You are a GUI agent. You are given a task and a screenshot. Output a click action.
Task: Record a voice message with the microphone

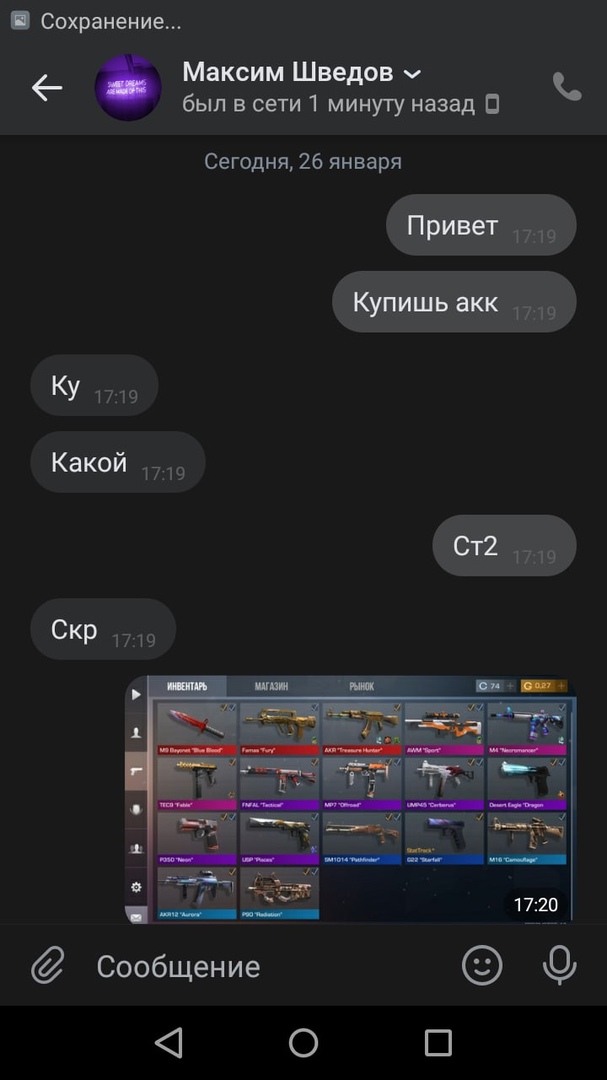pyautogui.click(x=559, y=965)
